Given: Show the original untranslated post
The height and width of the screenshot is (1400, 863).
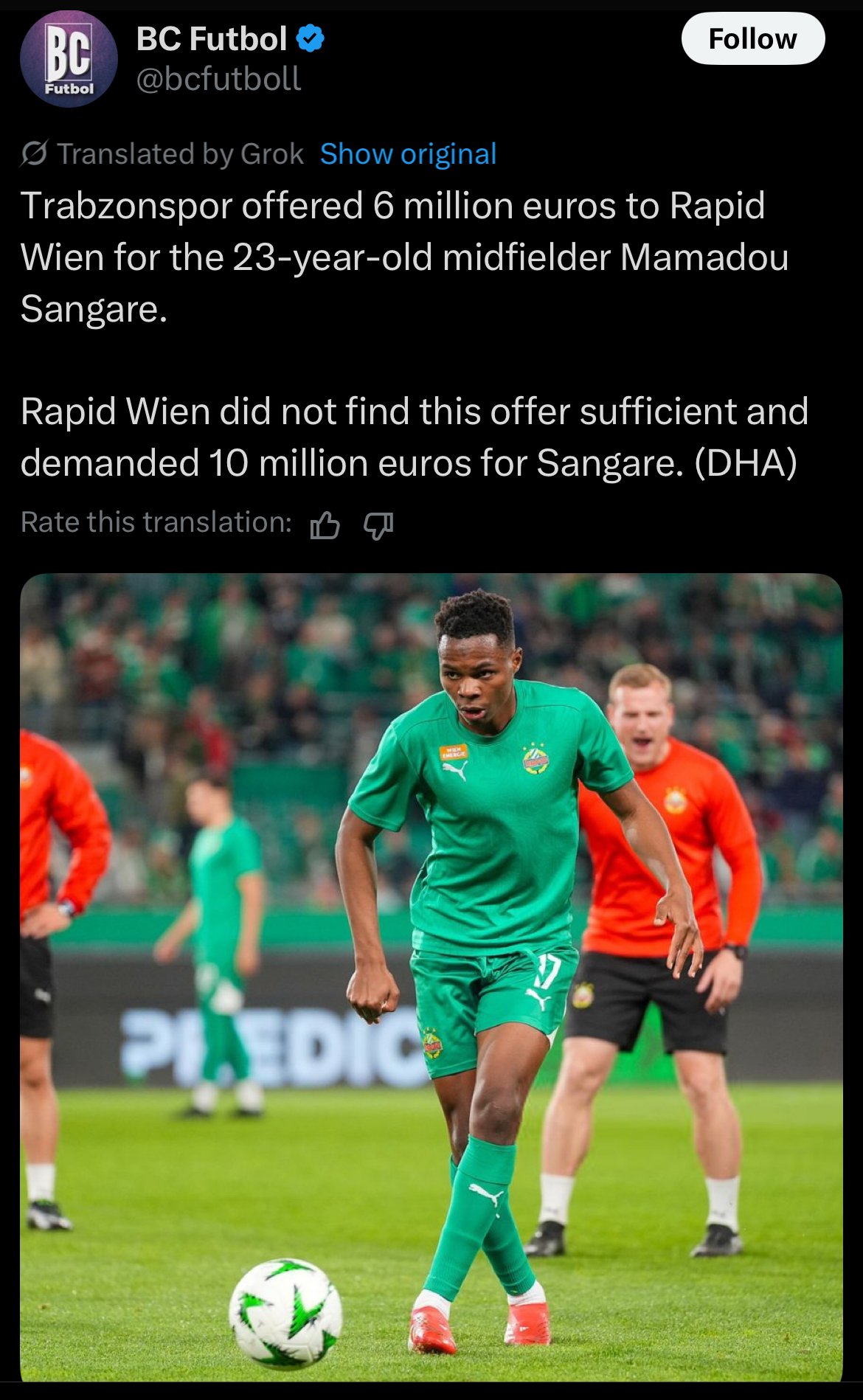Looking at the screenshot, I should coord(408,154).
